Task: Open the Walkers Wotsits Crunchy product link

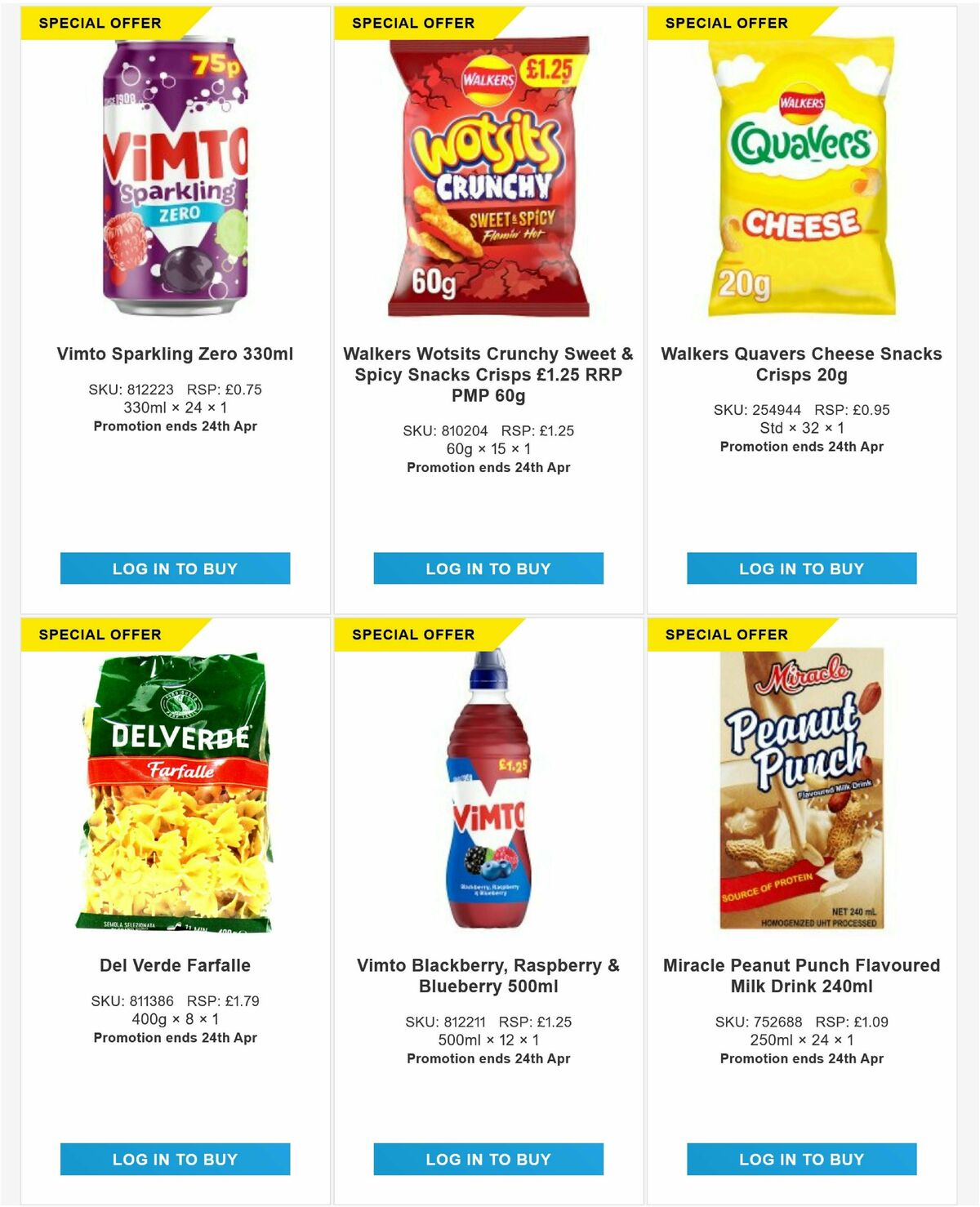Action: tap(487, 374)
